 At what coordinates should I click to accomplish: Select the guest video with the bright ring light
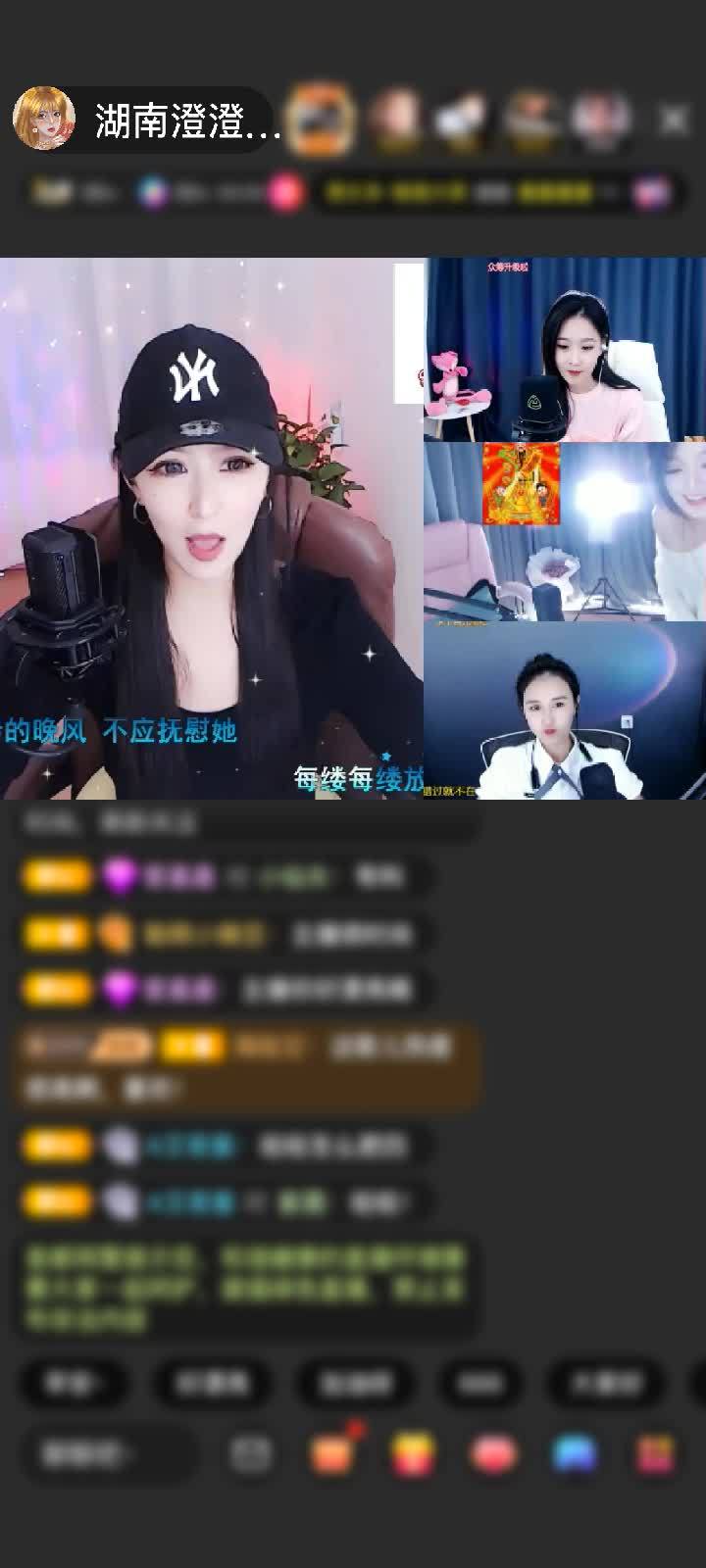(x=564, y=531)
